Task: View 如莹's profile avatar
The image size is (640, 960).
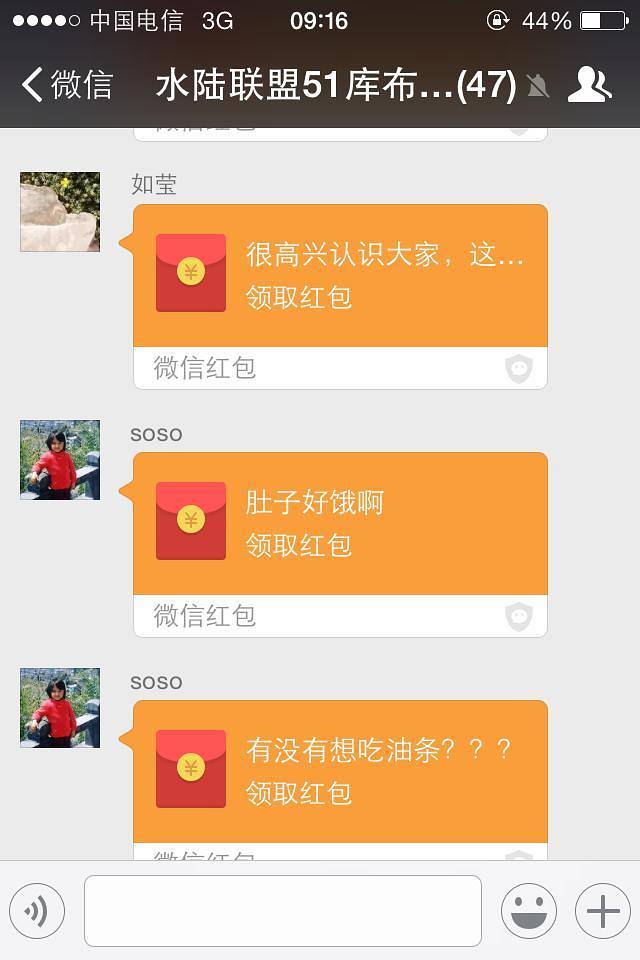Action: tap(60, 212)
